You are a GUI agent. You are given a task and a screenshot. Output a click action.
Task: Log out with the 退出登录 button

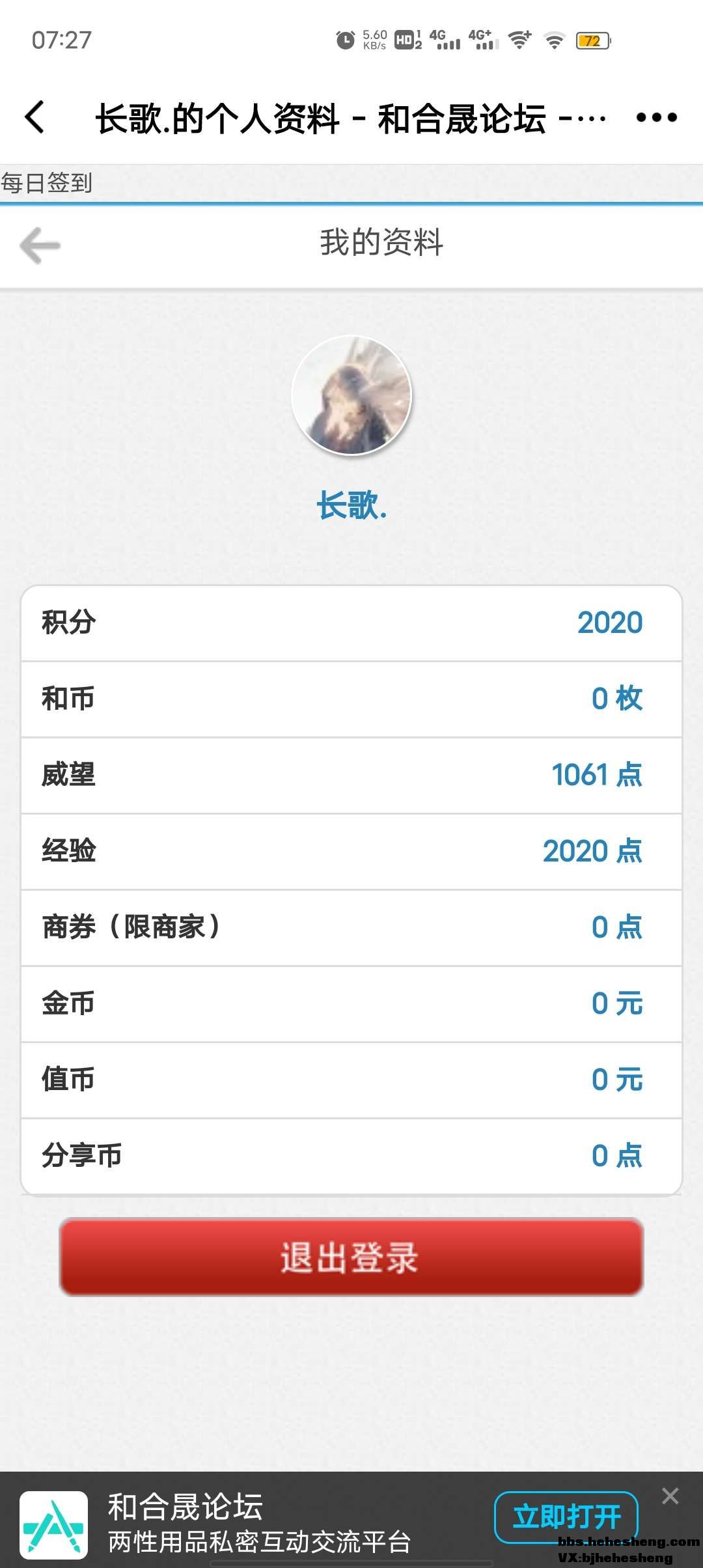pyautogui.click(x=351, y=1257)
